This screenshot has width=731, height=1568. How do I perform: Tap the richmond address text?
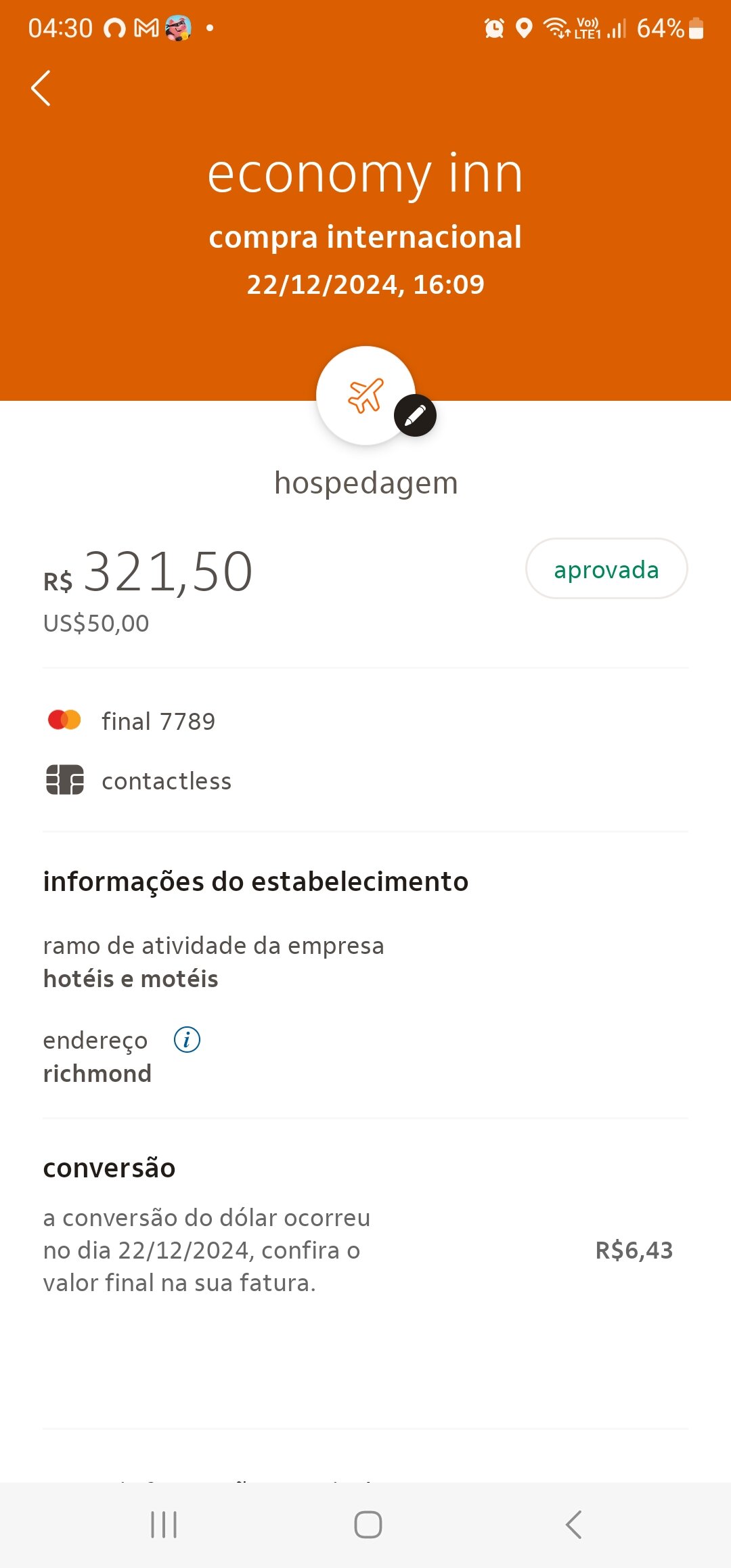[97, 1073]
